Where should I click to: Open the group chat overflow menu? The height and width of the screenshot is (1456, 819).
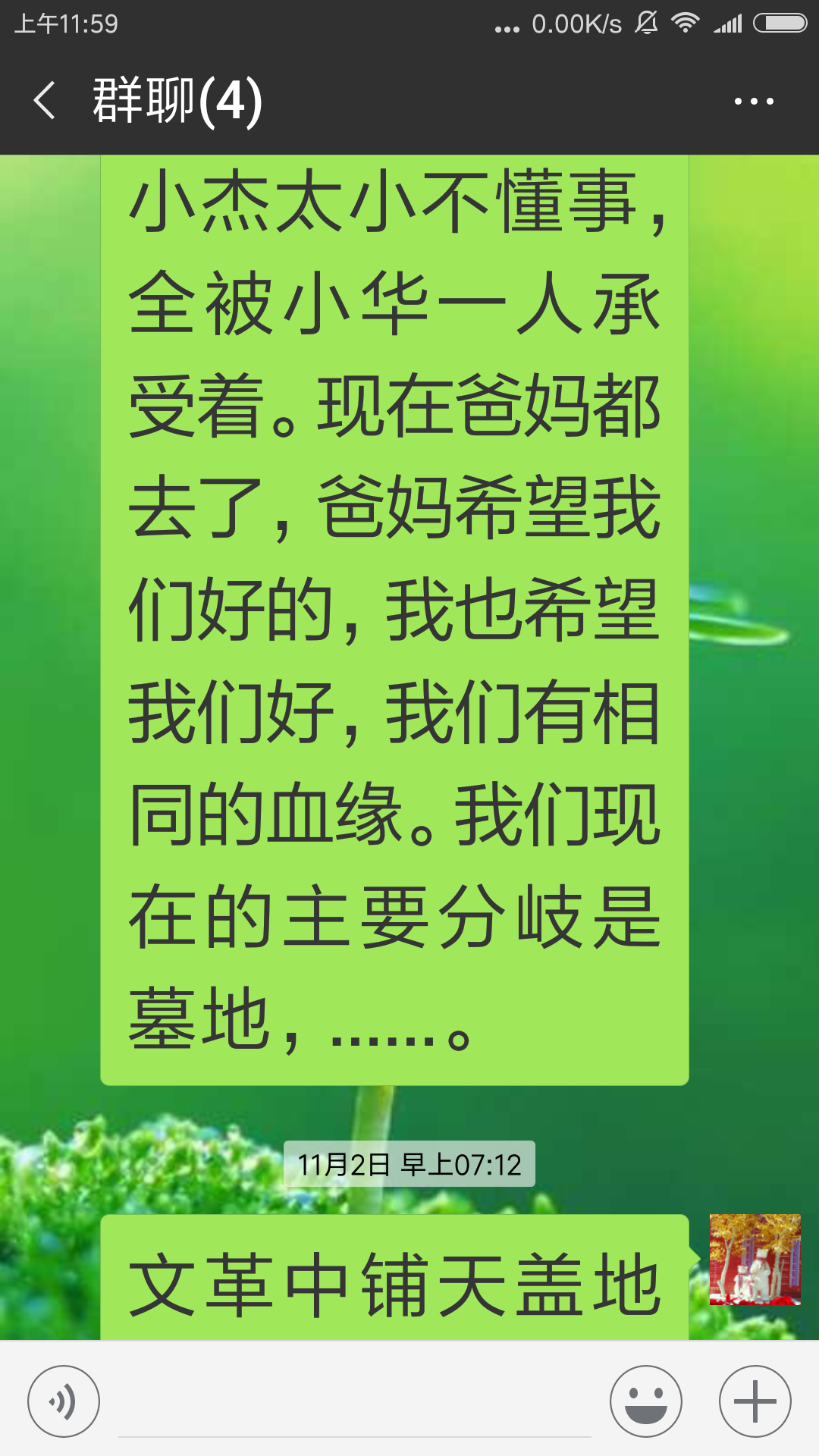tap(754, 101)
